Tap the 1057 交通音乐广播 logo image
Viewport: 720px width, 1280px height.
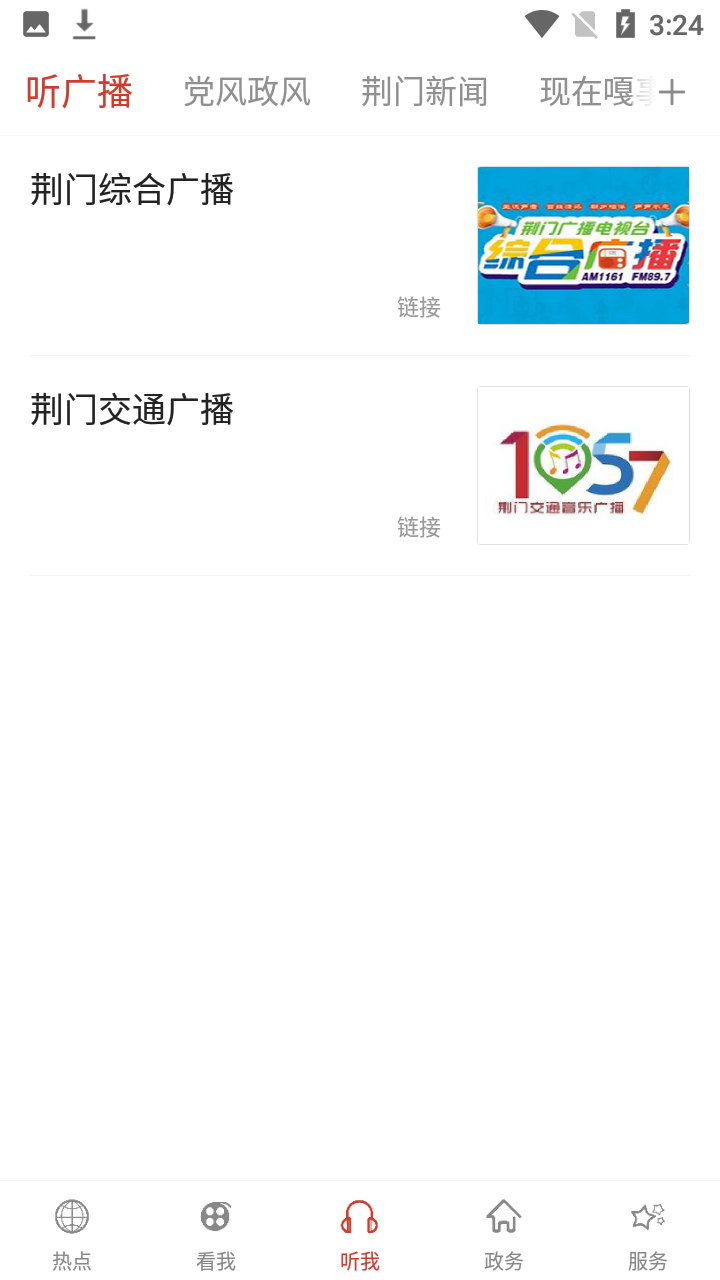click(x=583, y=464)
